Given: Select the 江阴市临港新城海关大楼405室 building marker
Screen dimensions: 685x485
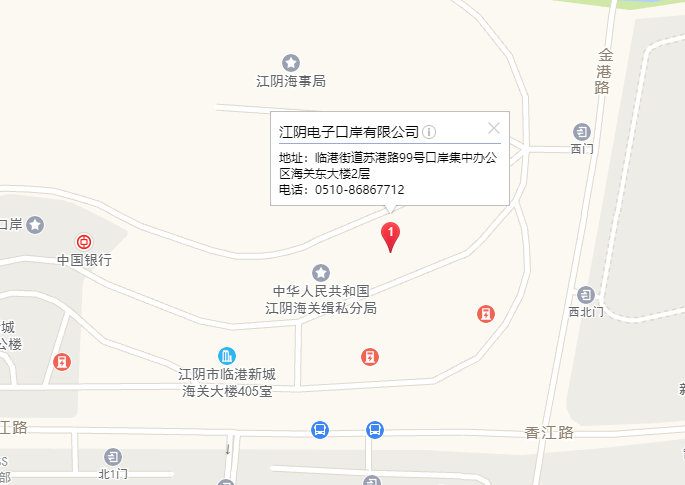Looking at the screenshot, I should 227,356.
